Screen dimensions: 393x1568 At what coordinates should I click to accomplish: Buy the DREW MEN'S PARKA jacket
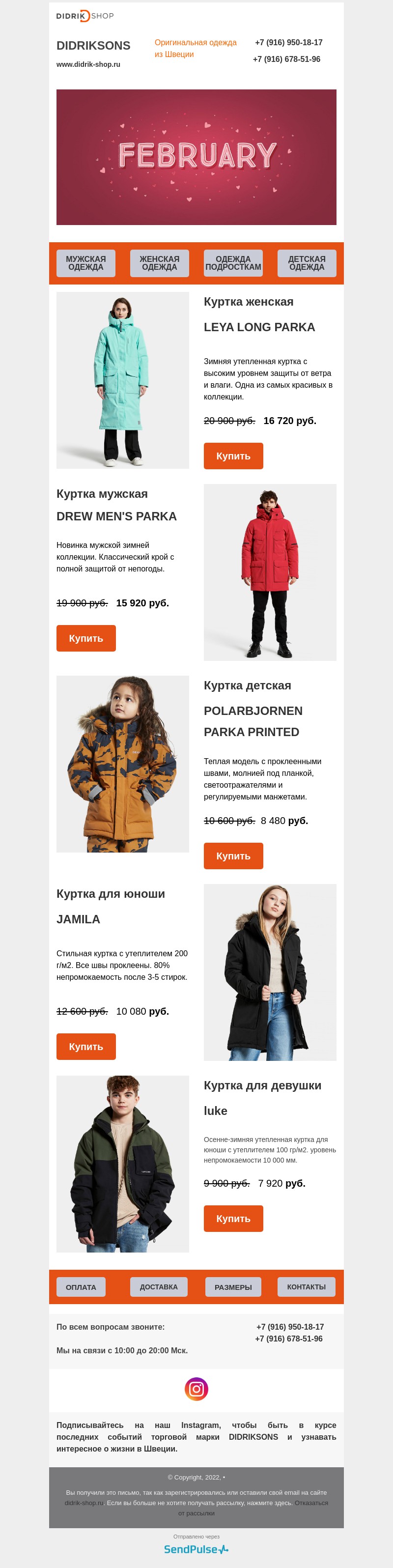(86, 638)
